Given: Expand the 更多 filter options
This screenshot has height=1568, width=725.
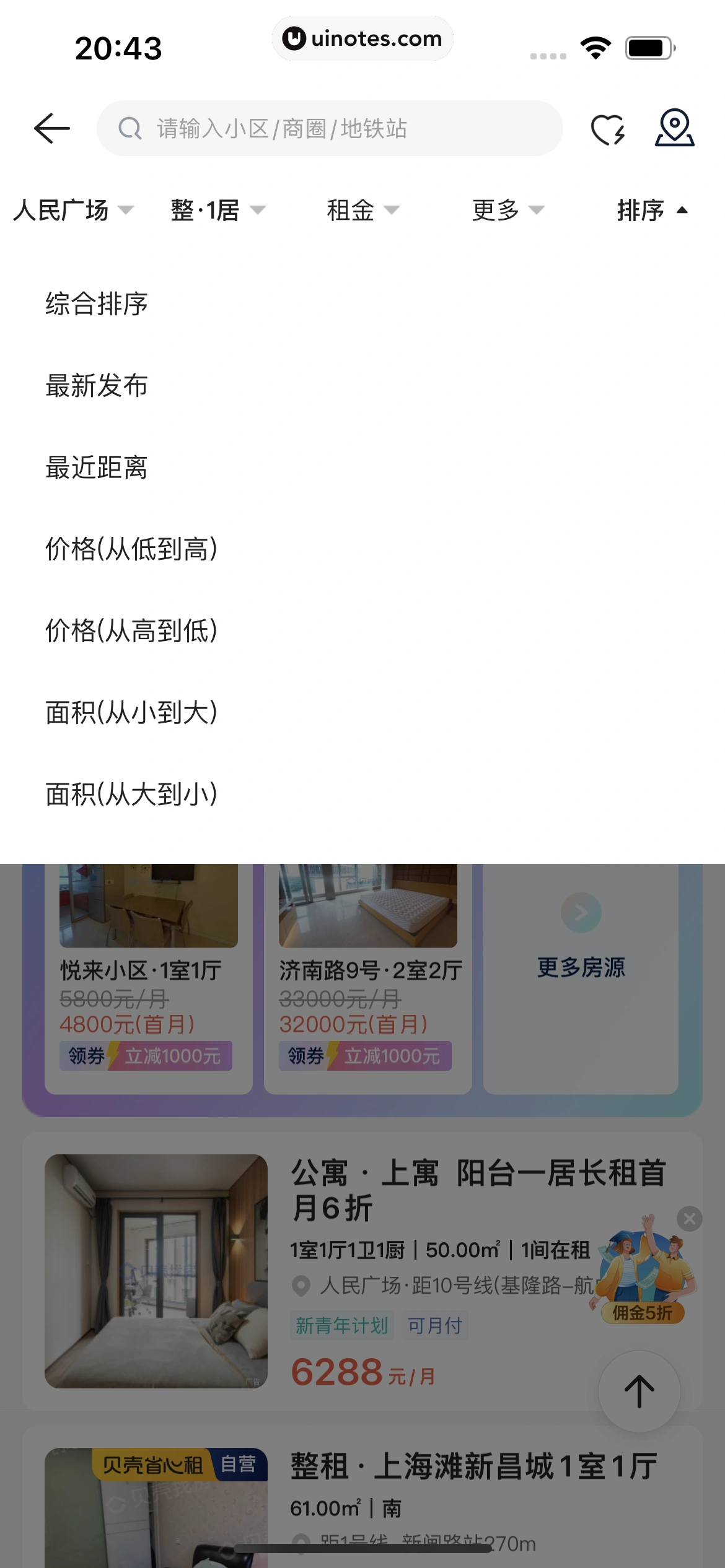Looking at the screenshot, I should point(507,211).
